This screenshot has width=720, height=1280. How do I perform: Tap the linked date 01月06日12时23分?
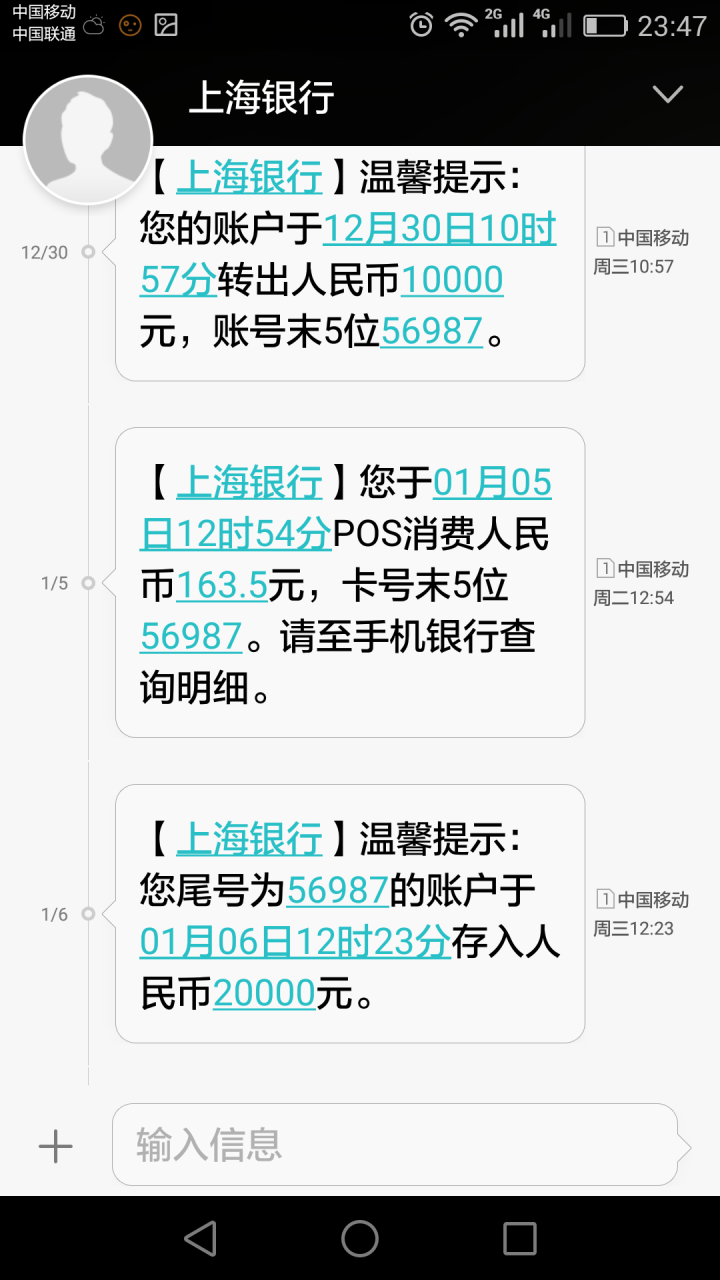tap(294, 942)
